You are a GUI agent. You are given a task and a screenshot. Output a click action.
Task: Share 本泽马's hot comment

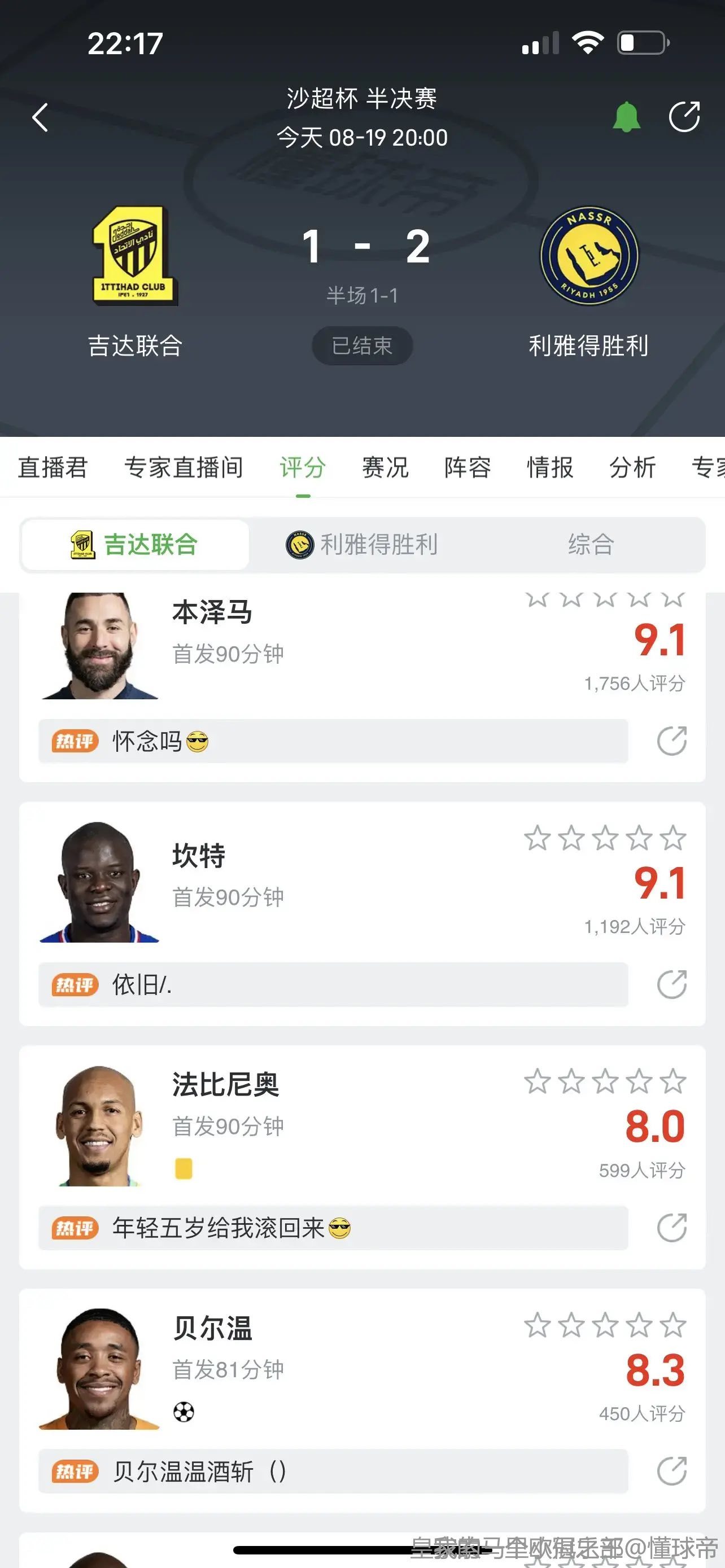[x=671, y=741]
